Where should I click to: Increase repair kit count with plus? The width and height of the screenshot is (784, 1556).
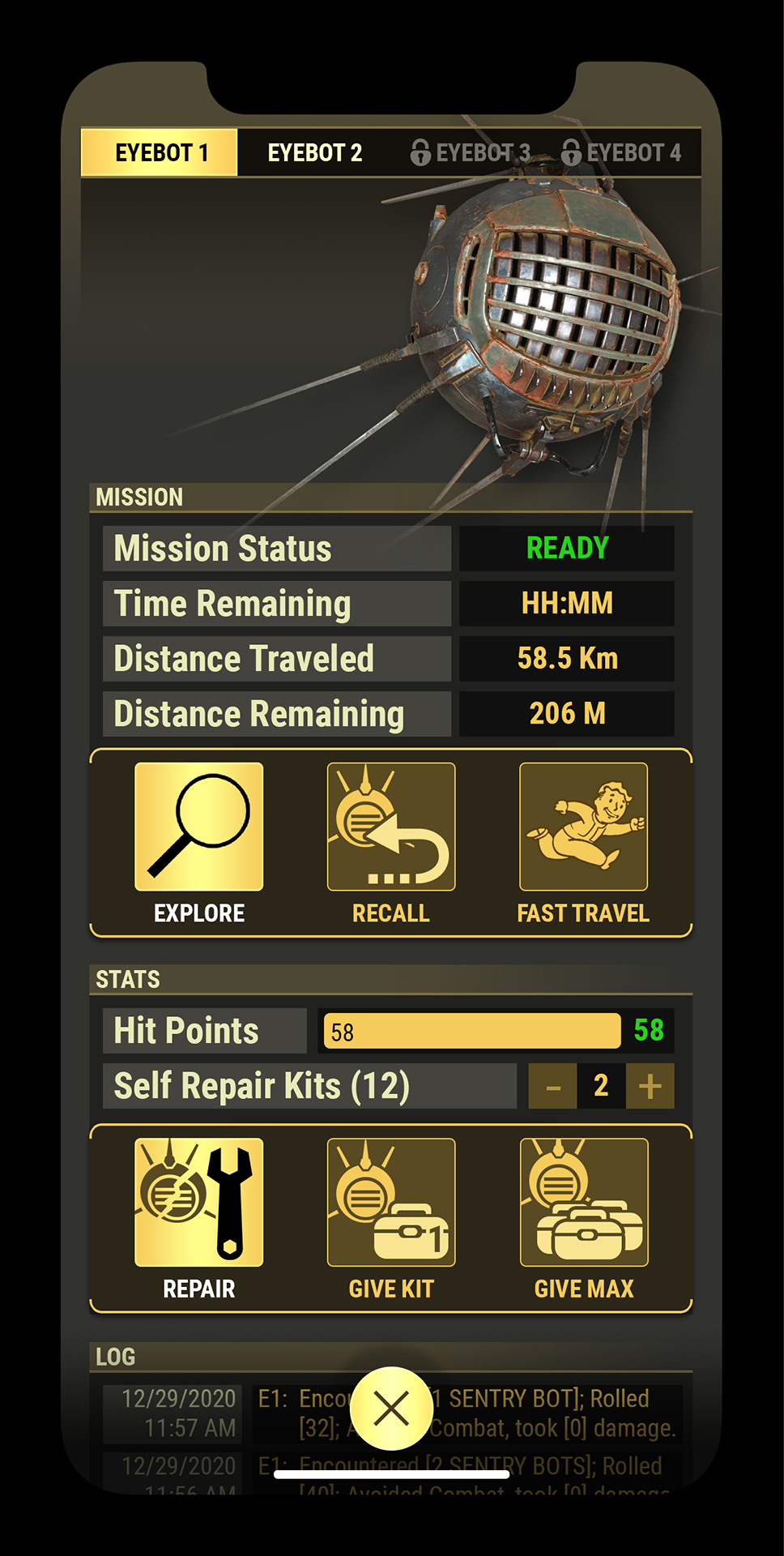(x=650, y=1086)
